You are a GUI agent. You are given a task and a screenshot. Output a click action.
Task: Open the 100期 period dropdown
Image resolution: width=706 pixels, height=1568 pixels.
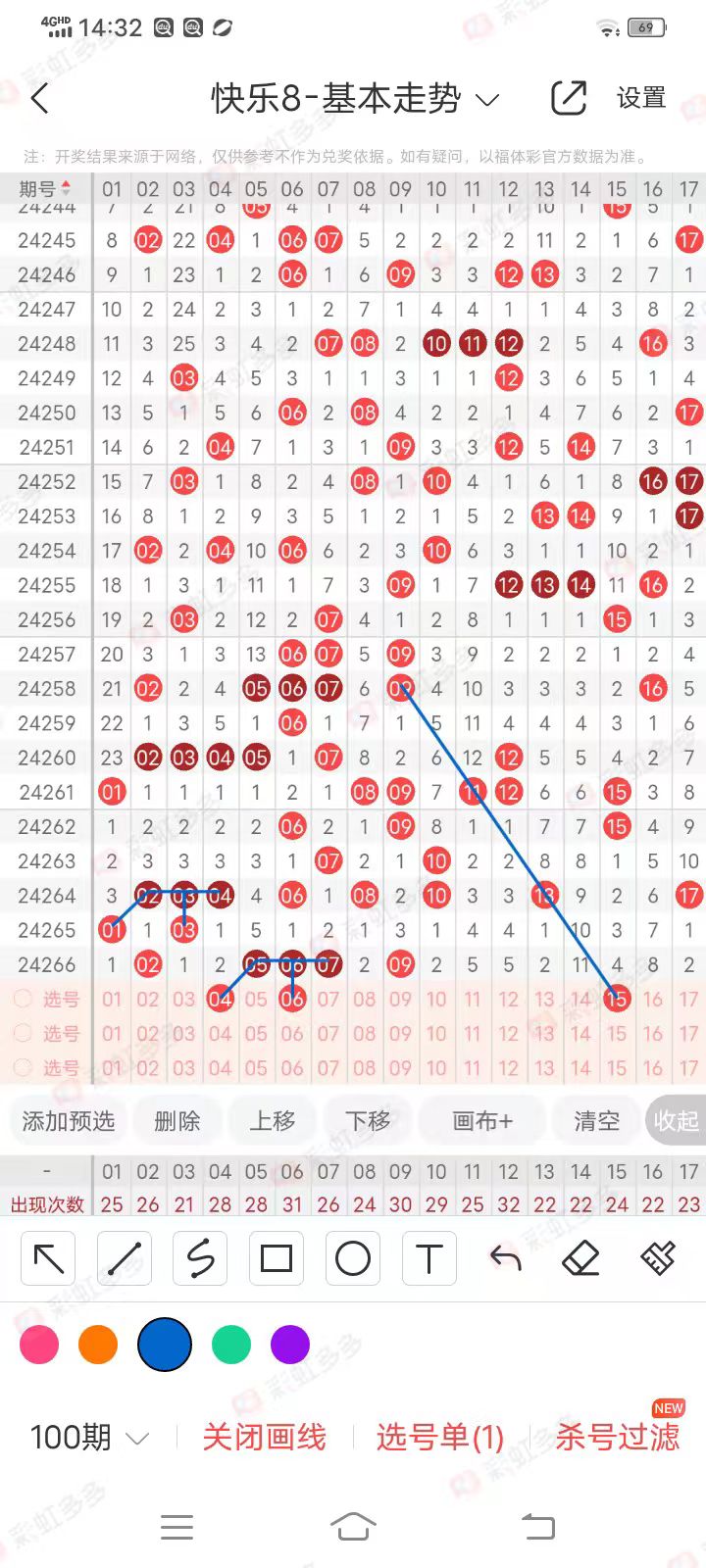90,1438
